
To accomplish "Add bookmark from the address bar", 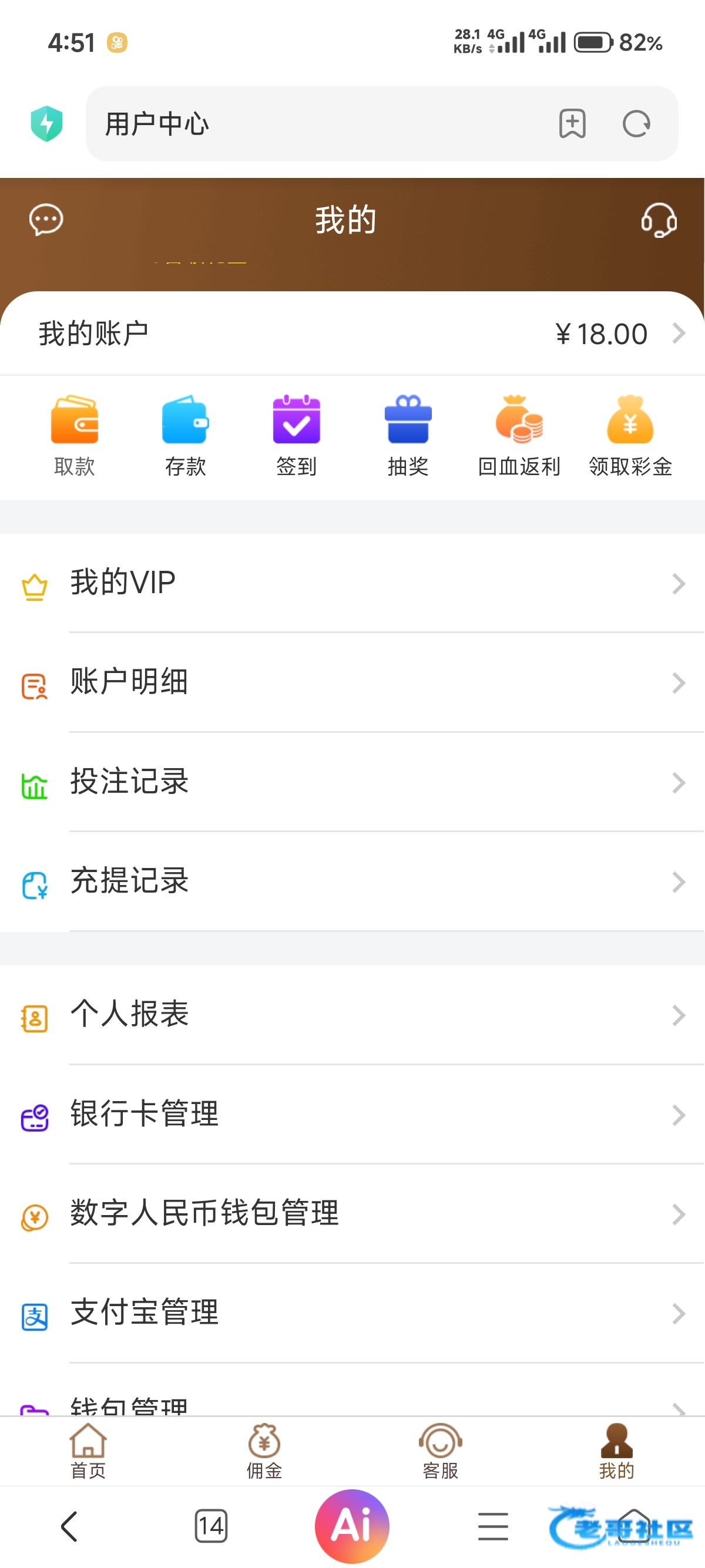I will [x=572, y=124].
